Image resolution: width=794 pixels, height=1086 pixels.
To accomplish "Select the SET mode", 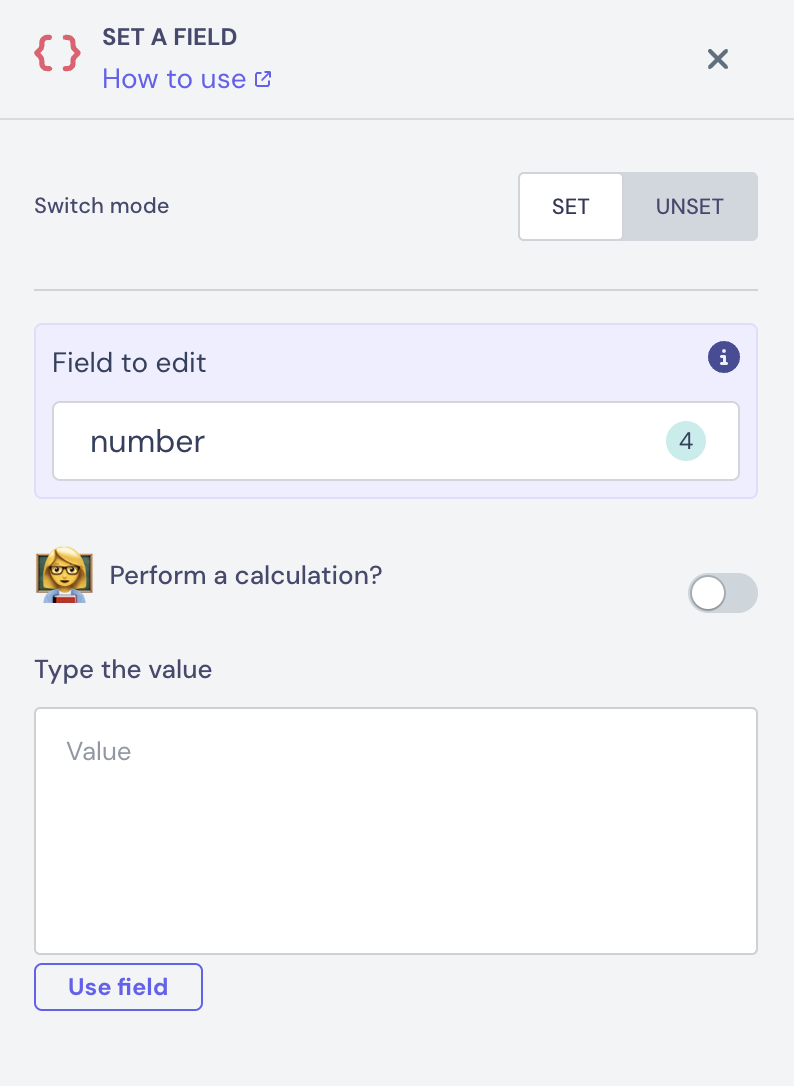I will [571, 207].
